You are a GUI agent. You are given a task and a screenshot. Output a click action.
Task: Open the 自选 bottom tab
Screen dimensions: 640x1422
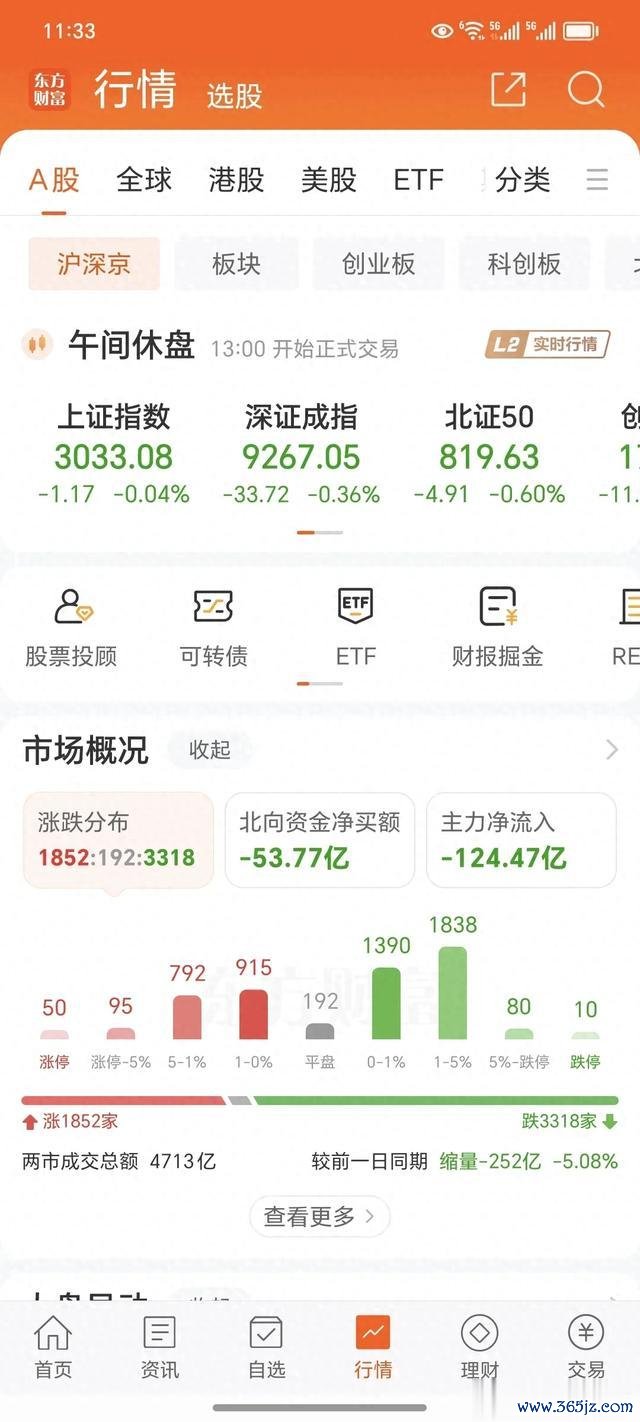pos(266,1347)
